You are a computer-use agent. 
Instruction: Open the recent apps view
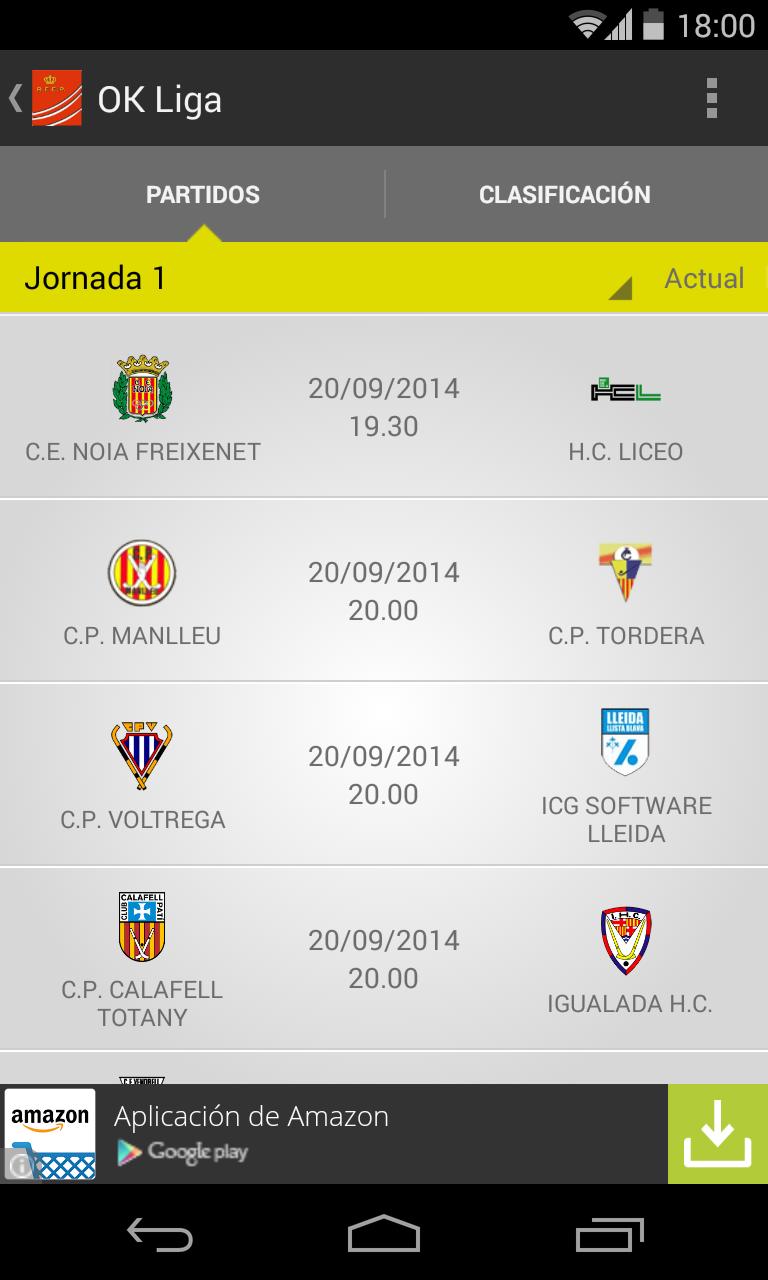(x=610, y=1234)
